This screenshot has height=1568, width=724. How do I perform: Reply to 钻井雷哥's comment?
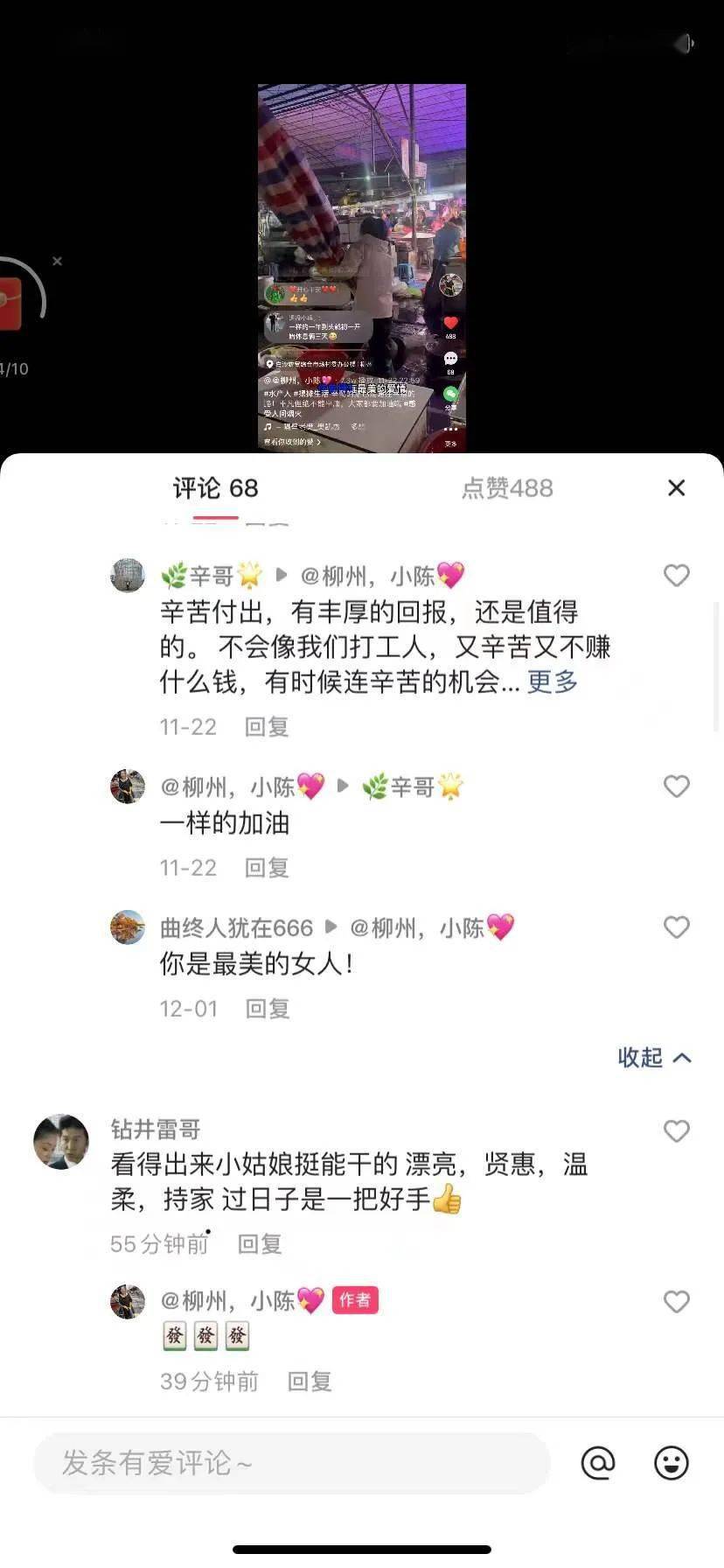click(260, 1243)
